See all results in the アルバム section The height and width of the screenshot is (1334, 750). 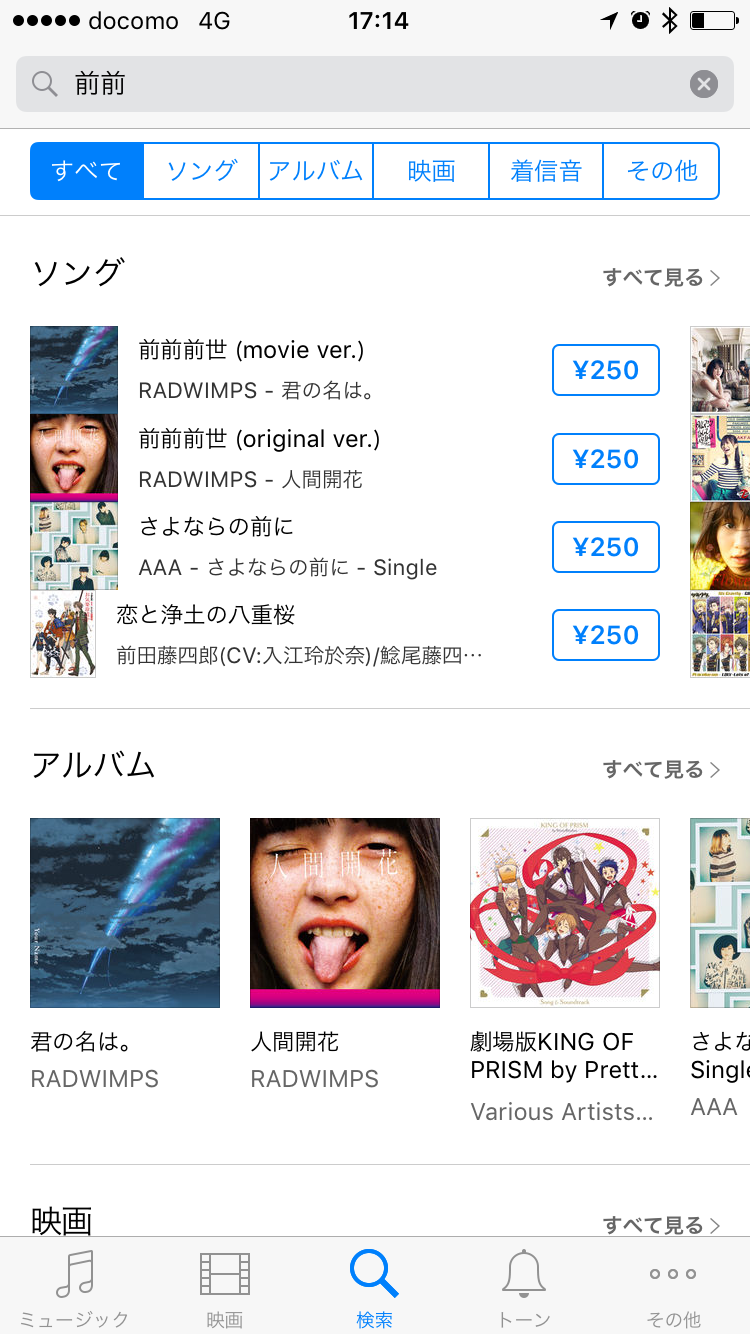(661, 769)
